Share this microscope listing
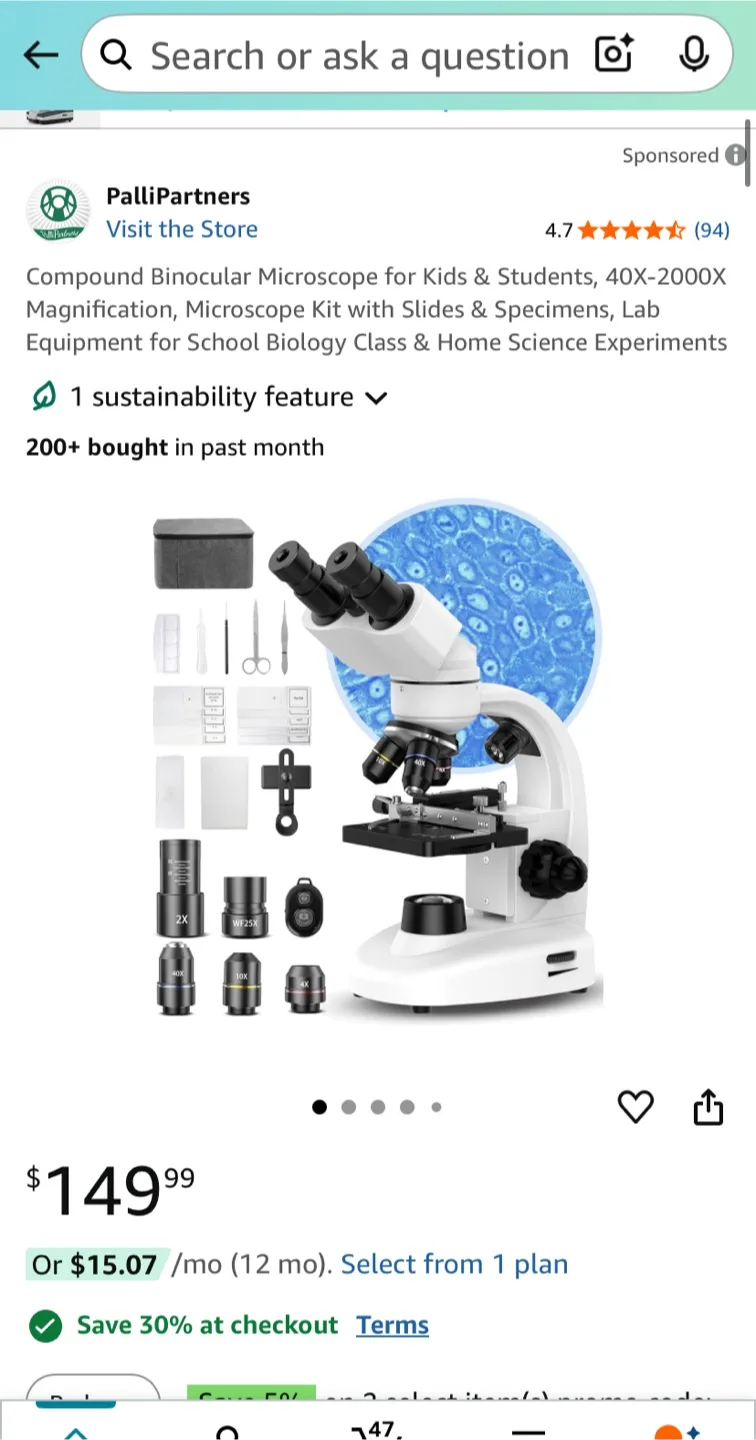756x1440 pixels. (x=709, y=1107)
